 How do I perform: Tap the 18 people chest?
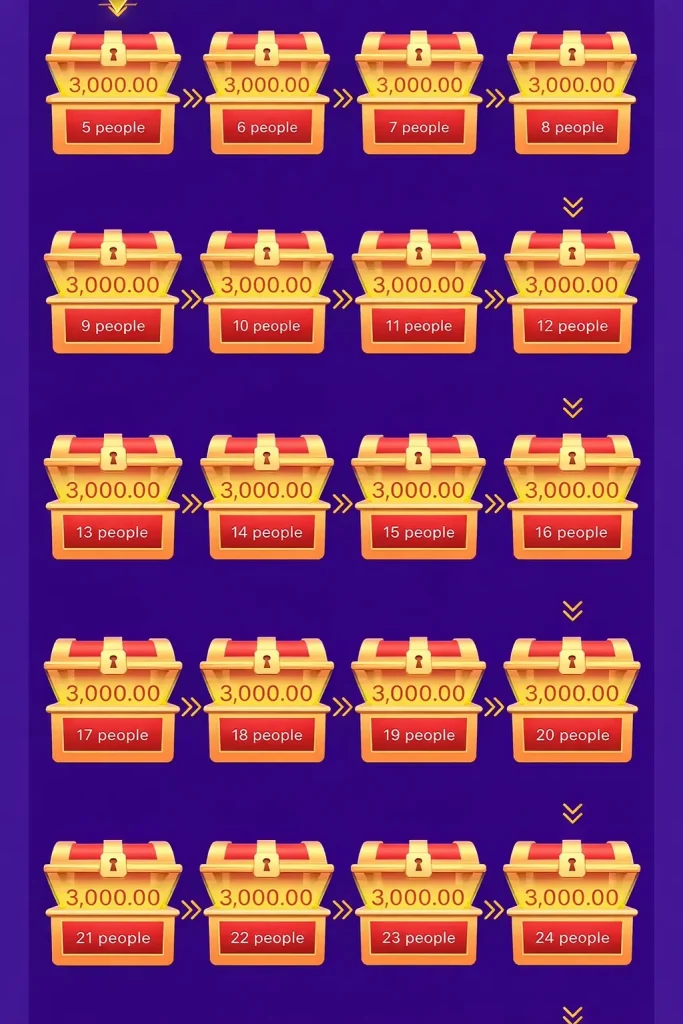tap(266, 700)
